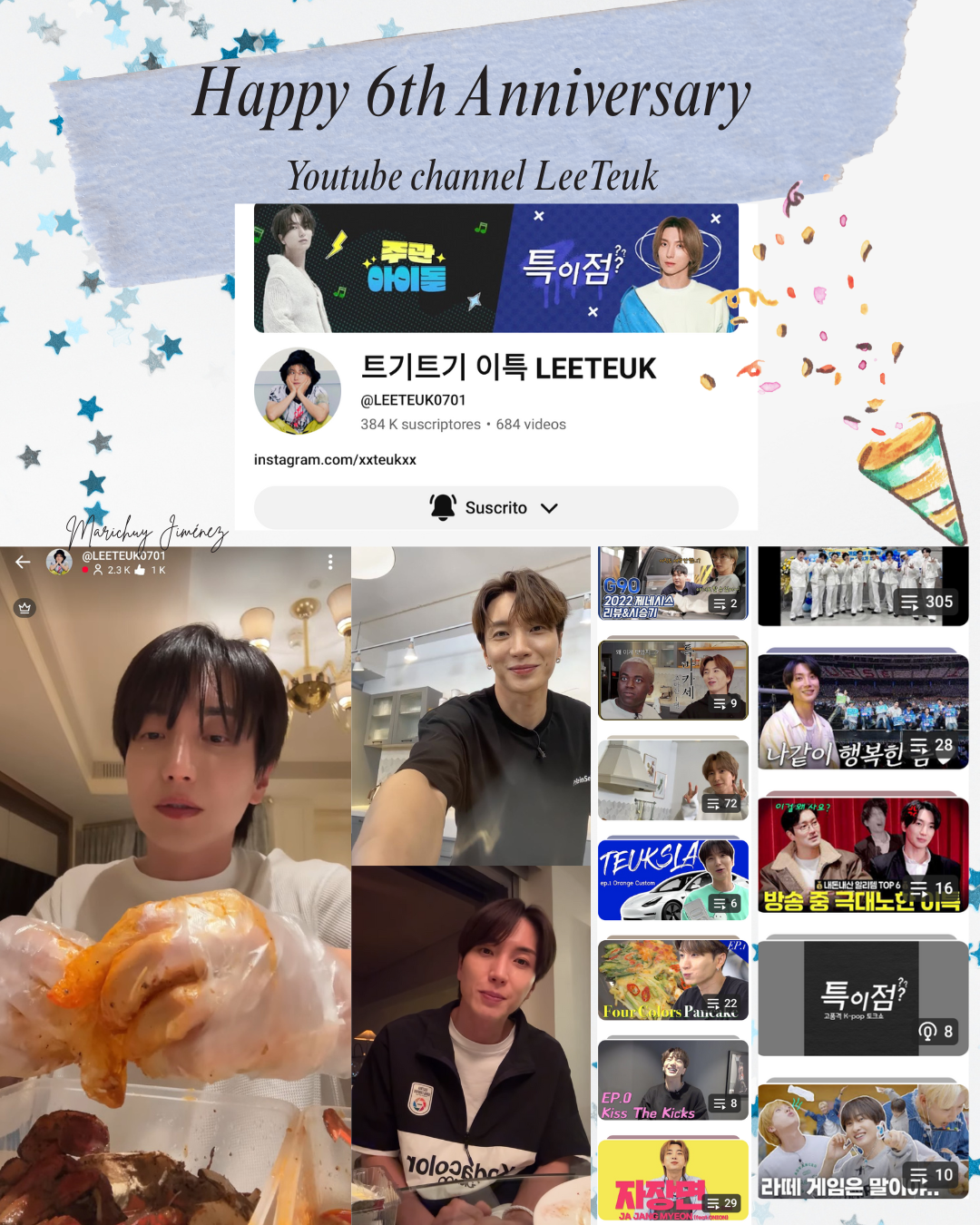Tap the playlist queue icon showing 72
The image size is (980, 1225).
(x=720, y=803)
